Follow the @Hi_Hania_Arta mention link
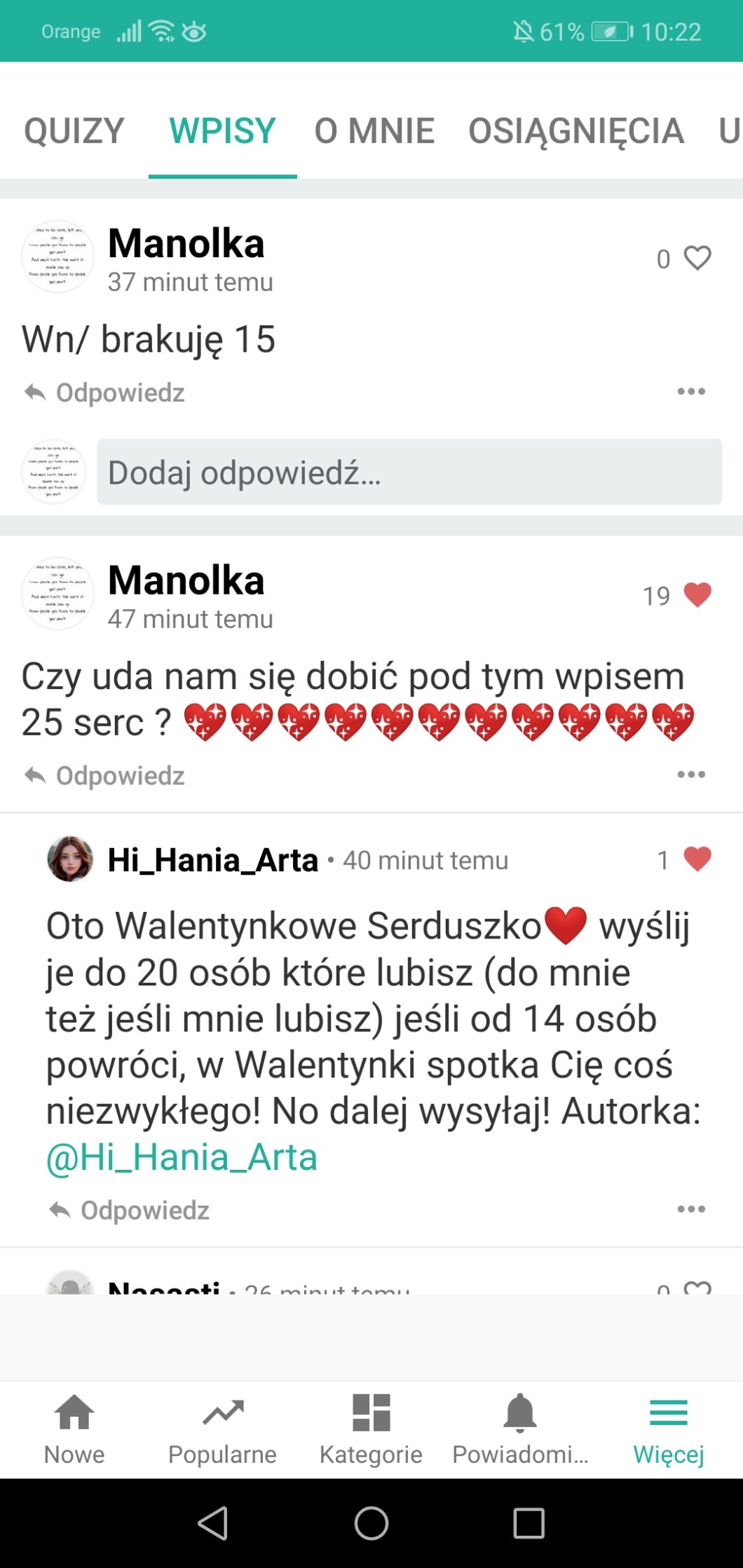Screen dimensions: 743x1568 (182, 1157)
